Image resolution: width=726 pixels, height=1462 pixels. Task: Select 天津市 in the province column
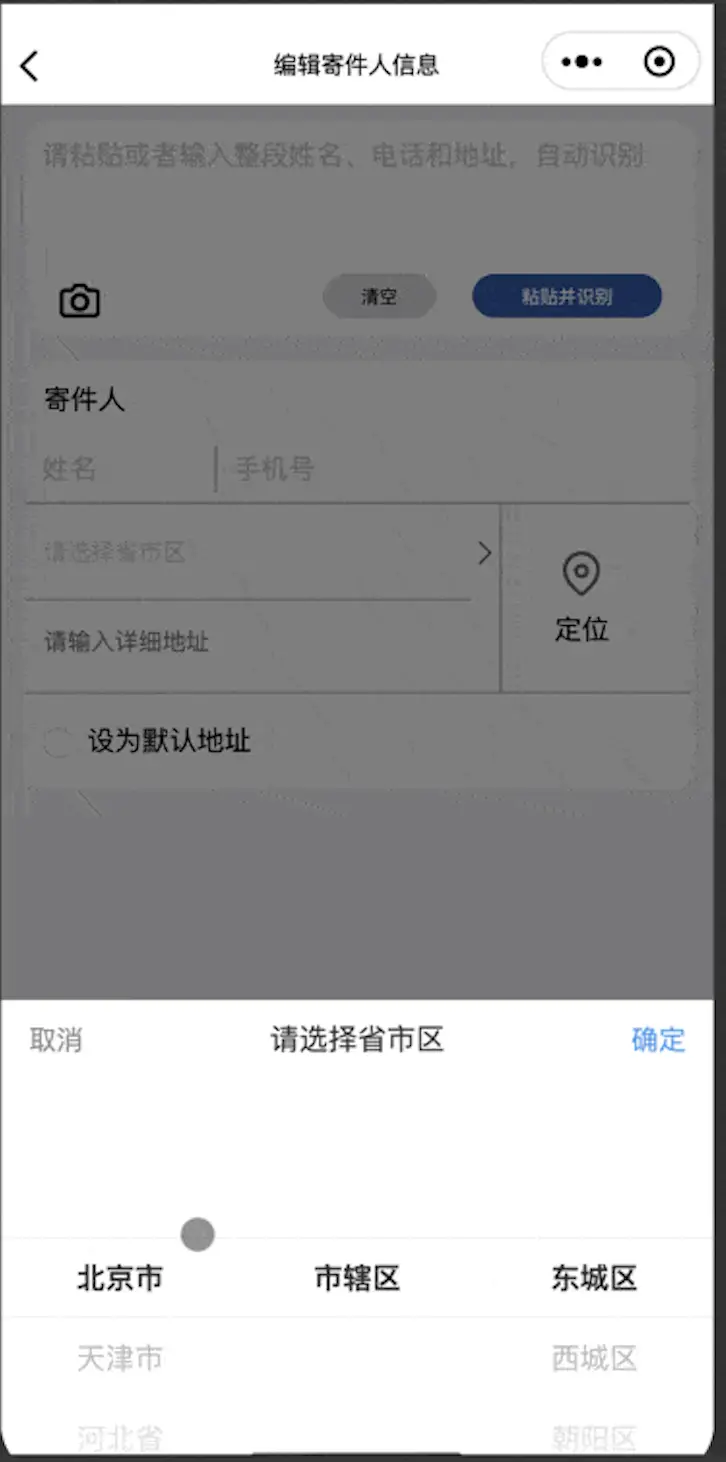click(120, 1358)
